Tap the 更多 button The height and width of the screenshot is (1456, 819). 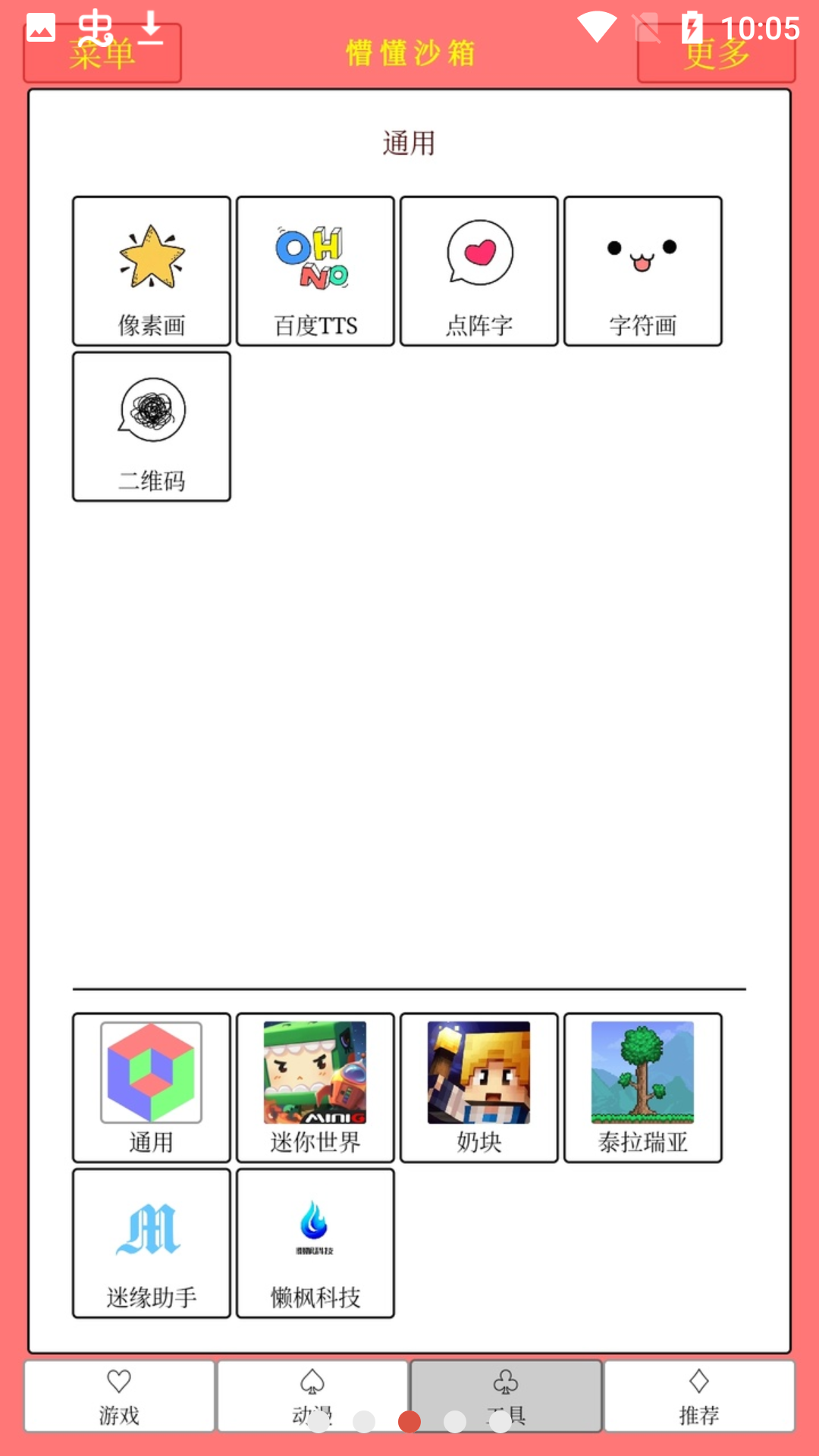[716, 53]
